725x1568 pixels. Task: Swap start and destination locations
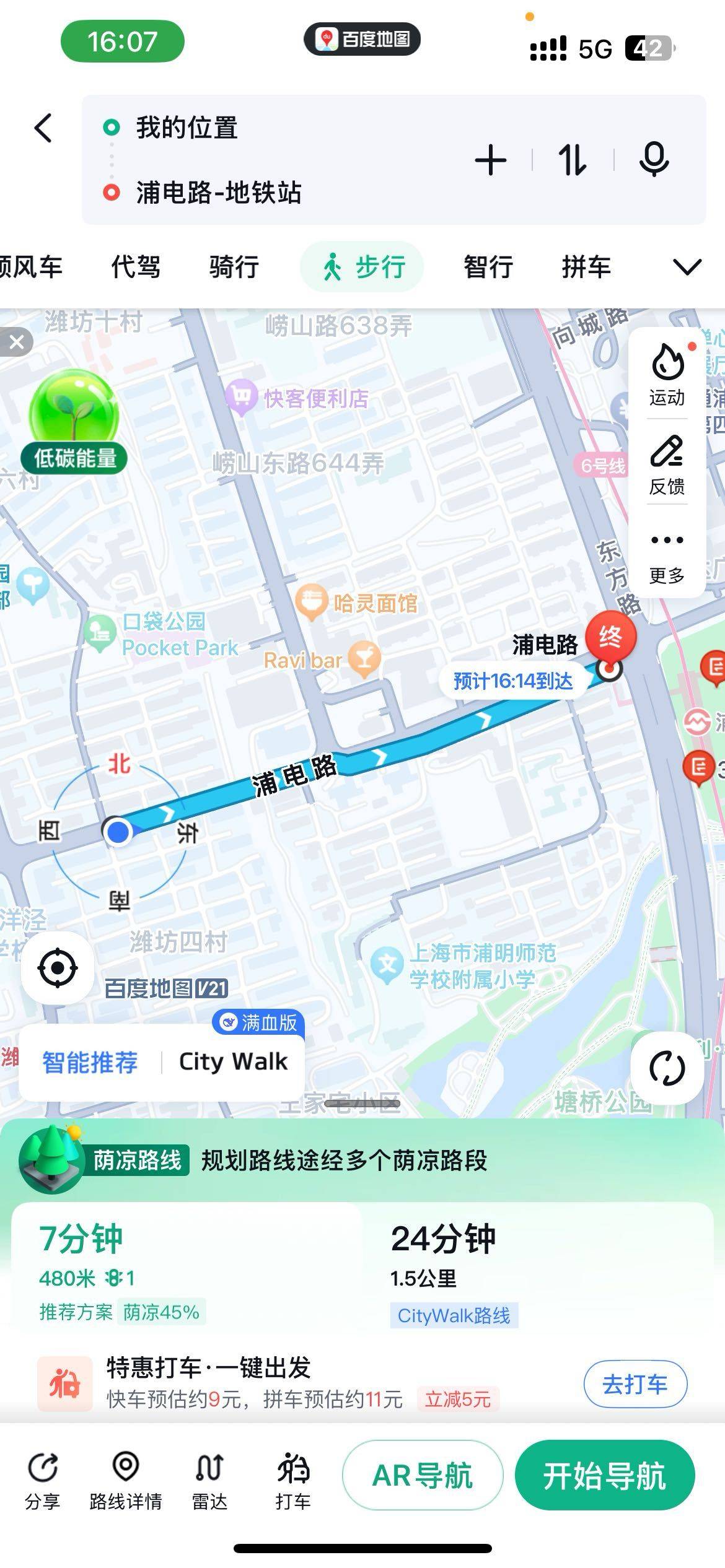[572, 160]
